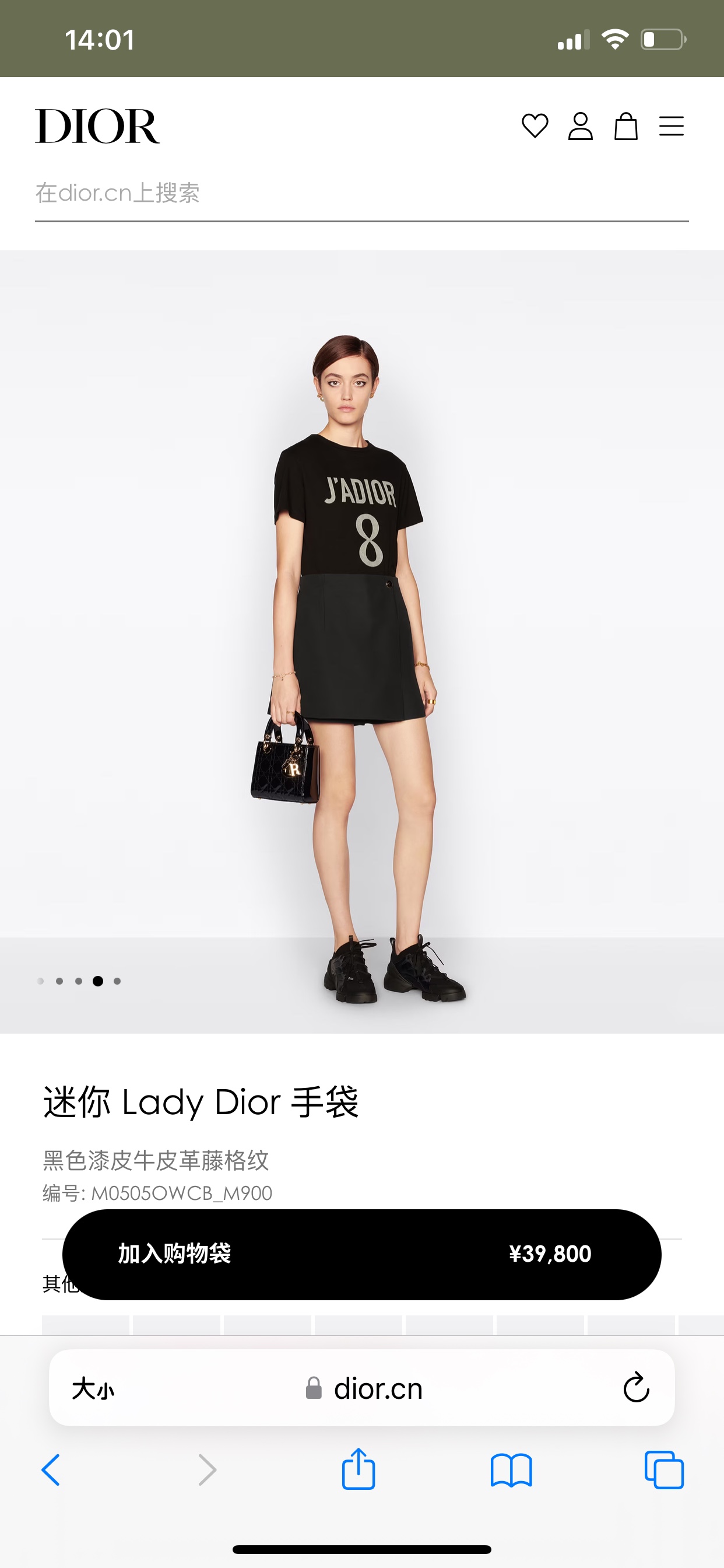
Task: Share this page via Safari
Action: pos(359,1470)
